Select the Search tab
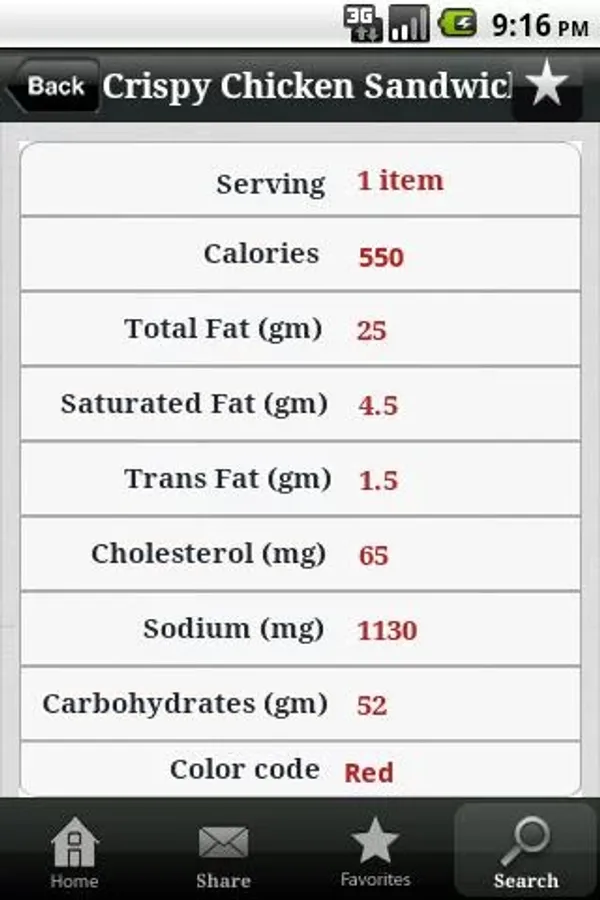600x900 pixels. click(525, 853)
